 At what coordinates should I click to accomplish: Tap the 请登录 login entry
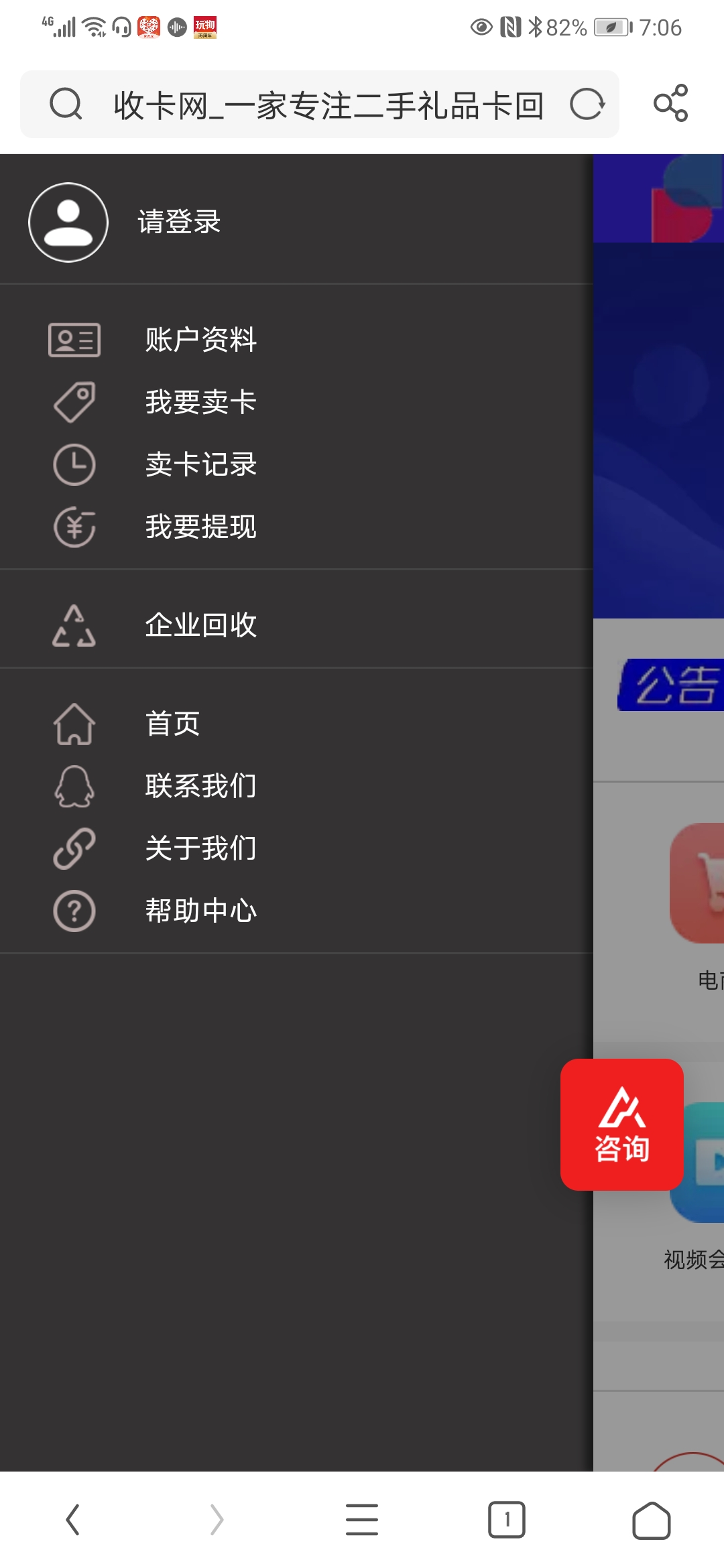tap(178, 222)
